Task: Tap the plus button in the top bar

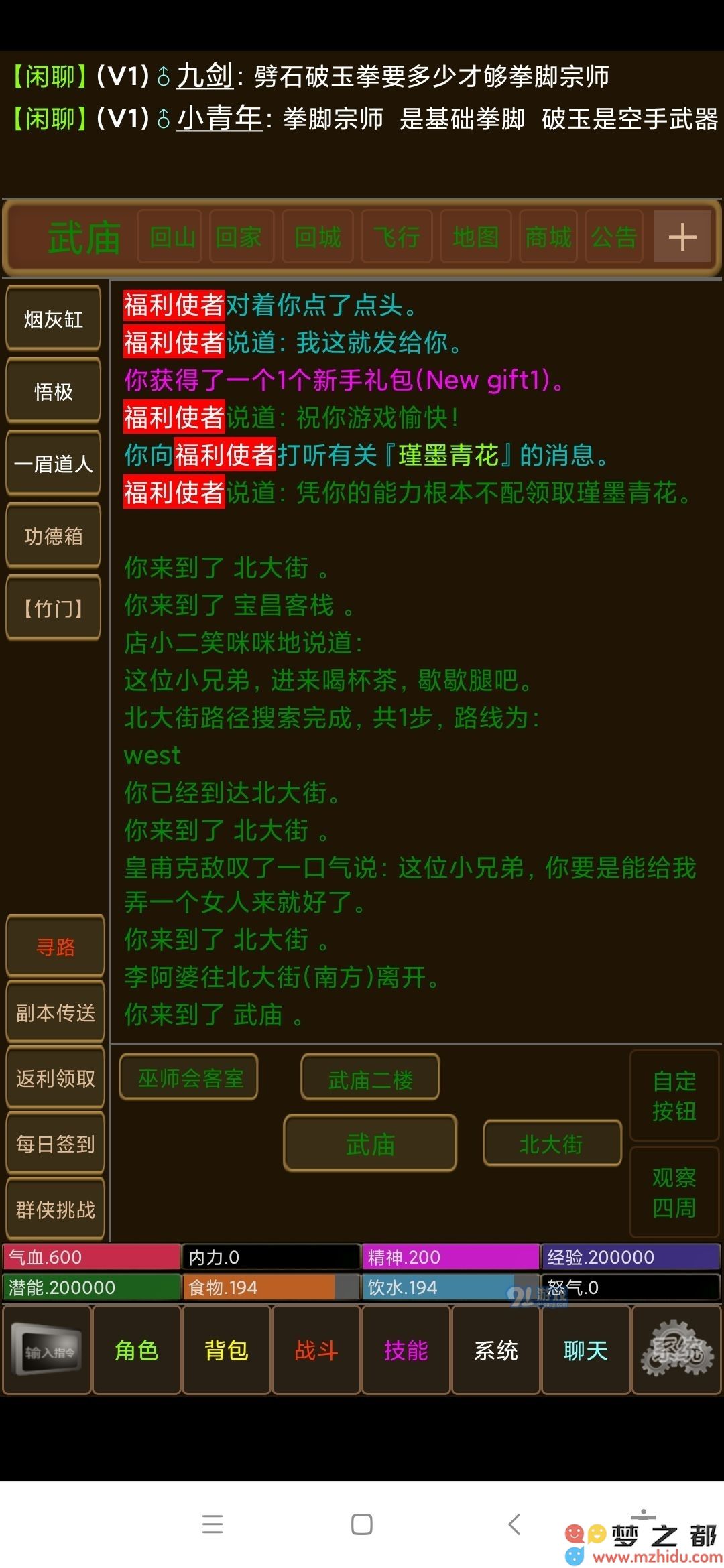Action: point(682,237)
